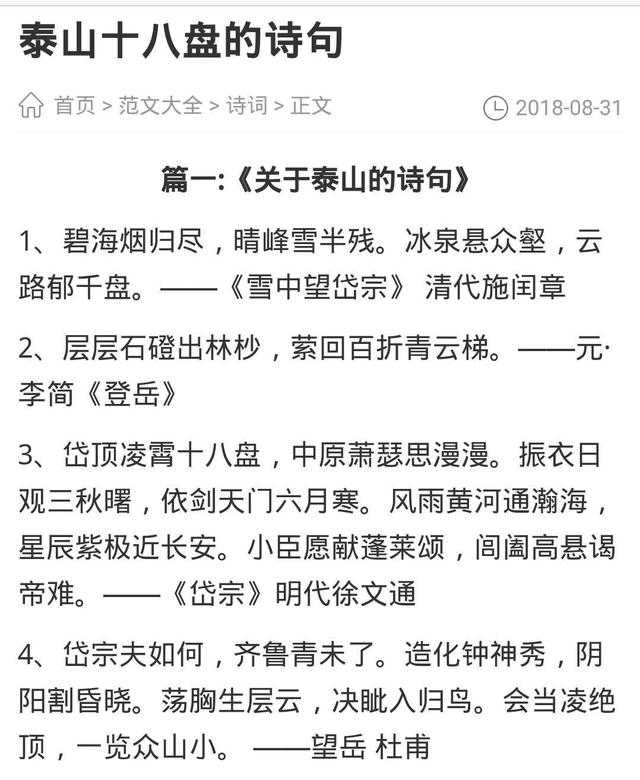Screen dimensions: 640x780
Task: Open the 诗词 category breadcrumb
Action: [246, 105]
